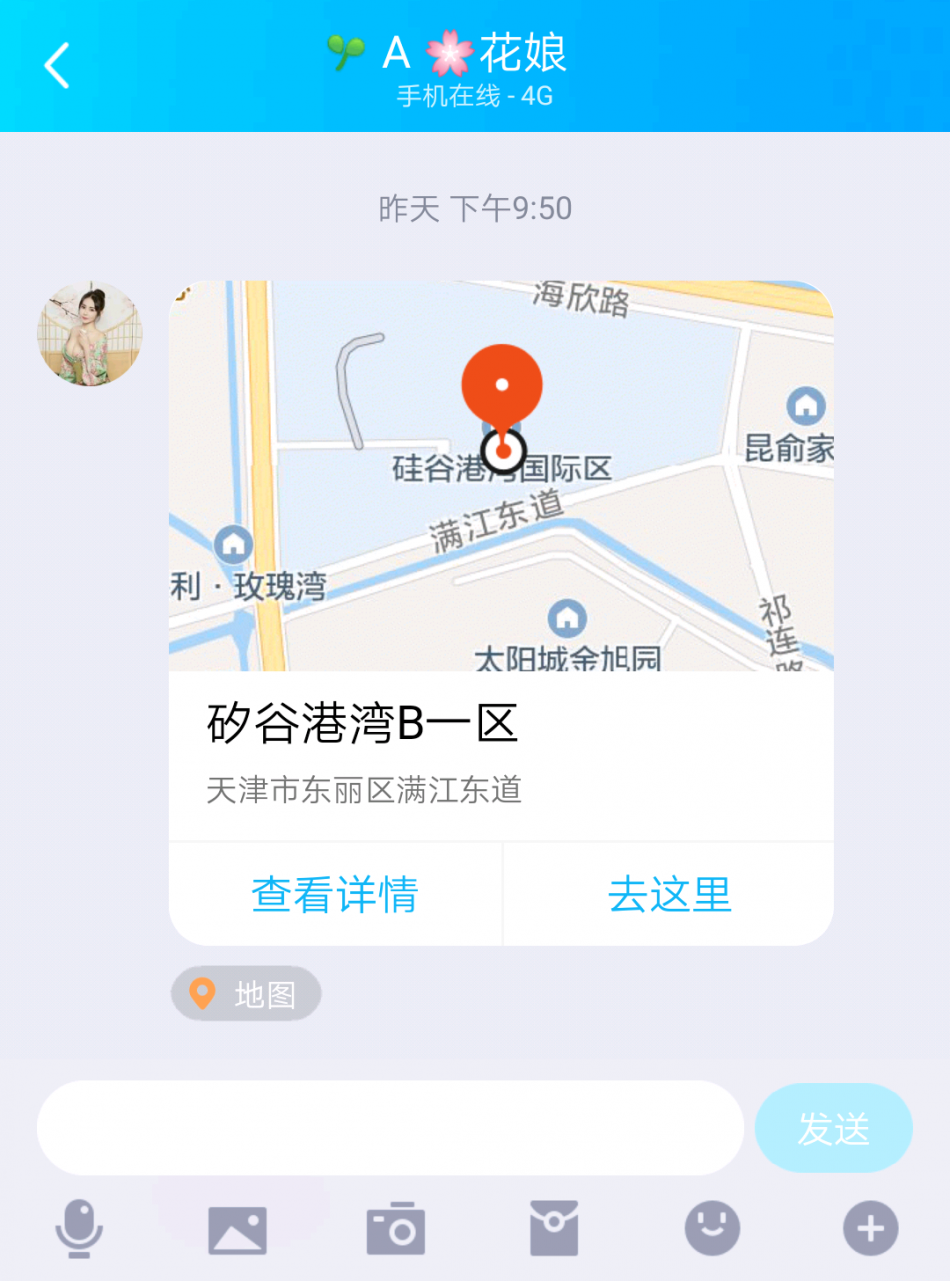Start a voice message with microphone

point(79,1228)
